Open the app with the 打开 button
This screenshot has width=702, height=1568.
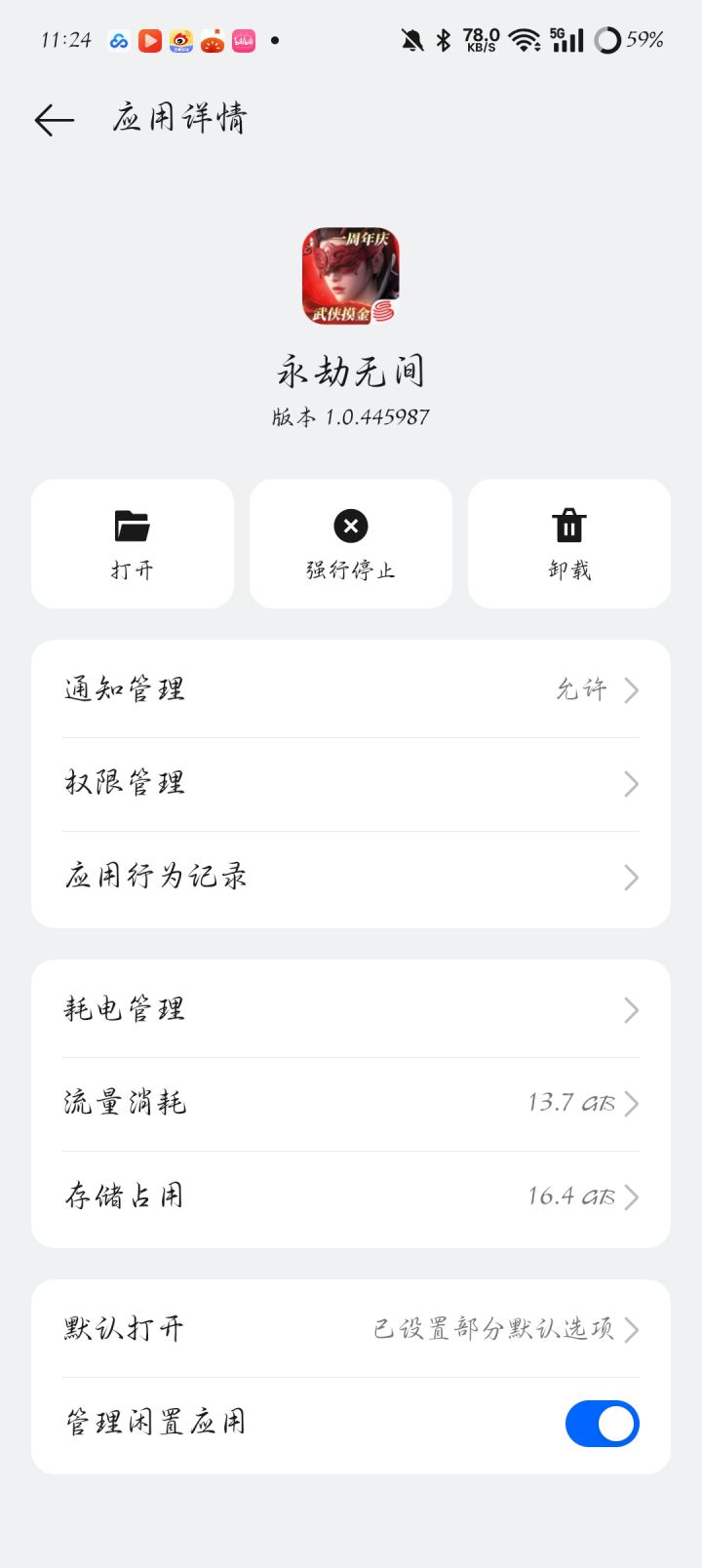coord(133,544)
